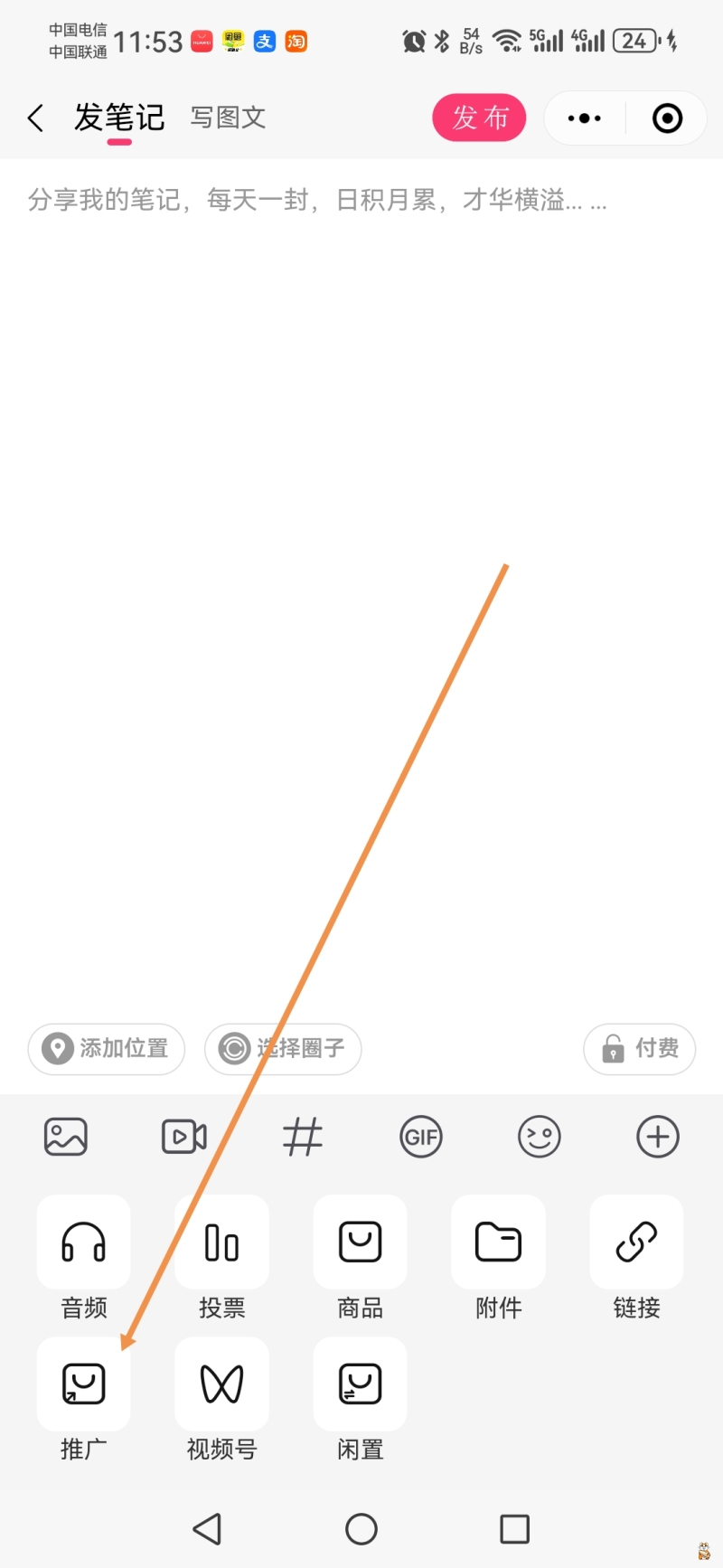Toggle the plus more-options icon
Image resolution: width=723 pixels, height=1568 pixels.
pyautogui.click(x=658, y=1137)
